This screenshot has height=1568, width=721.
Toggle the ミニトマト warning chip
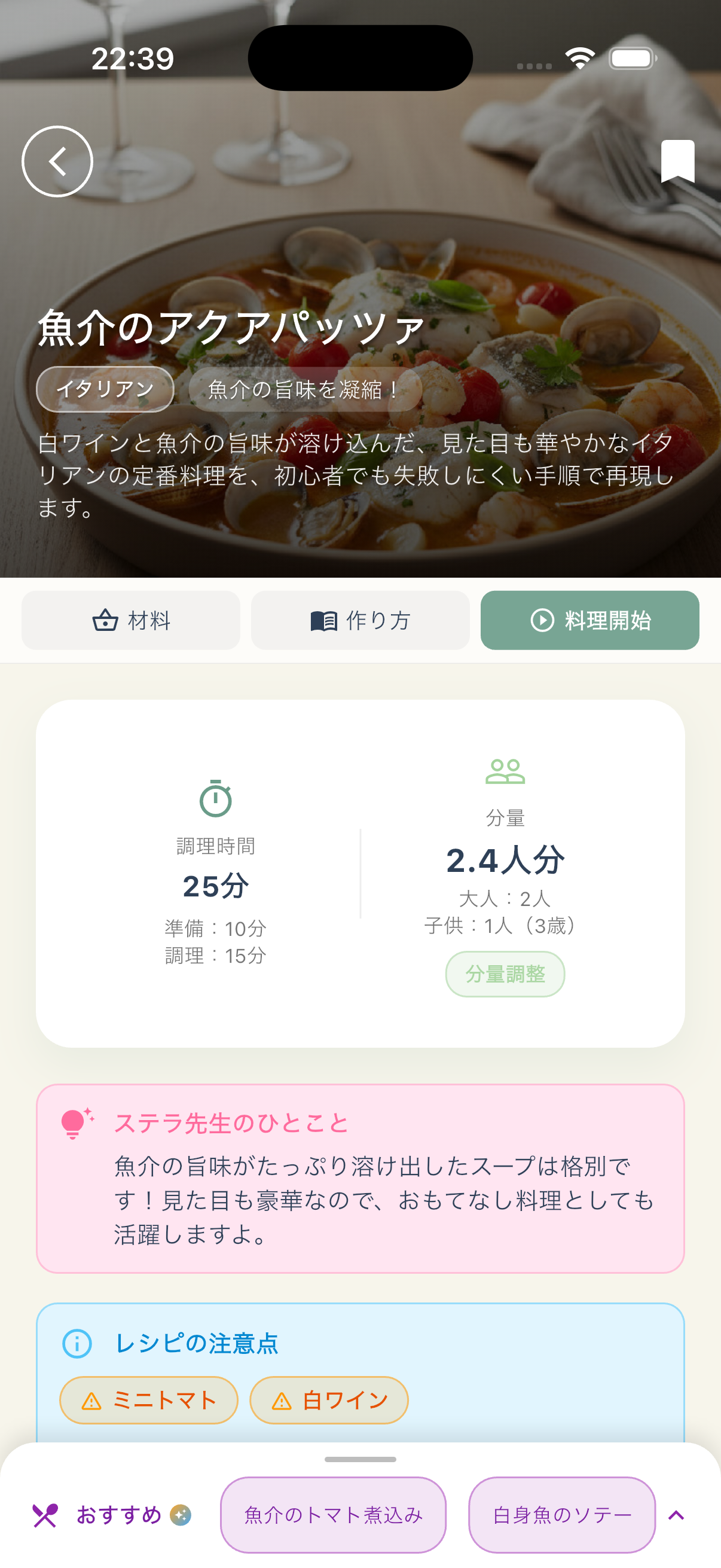click(148, 1399)
